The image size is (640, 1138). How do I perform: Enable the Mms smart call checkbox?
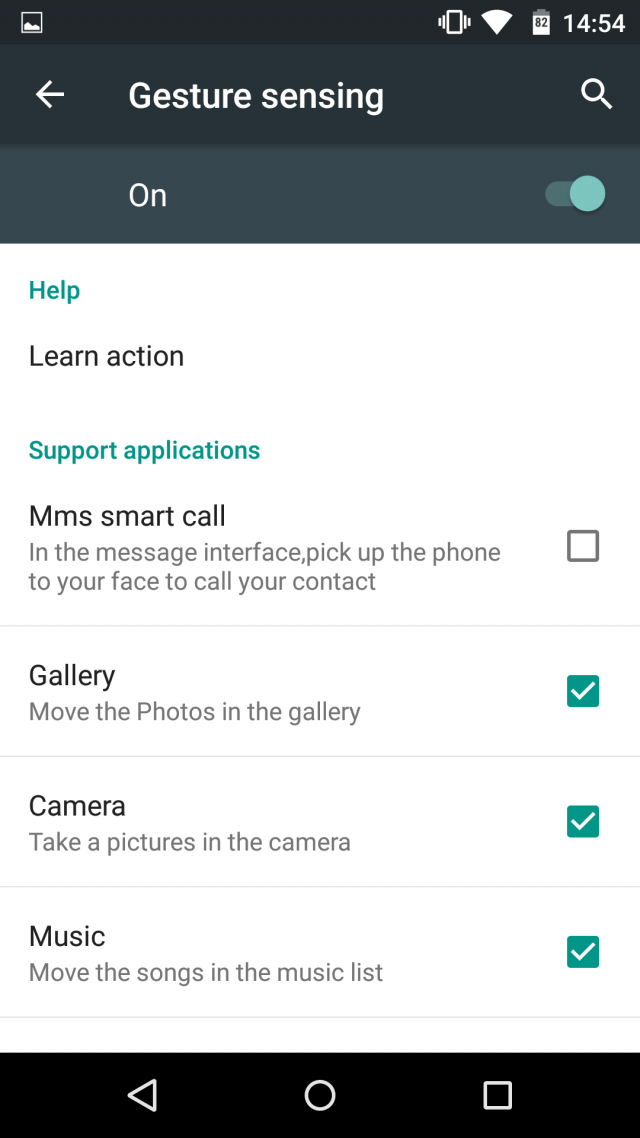(583, 546)
